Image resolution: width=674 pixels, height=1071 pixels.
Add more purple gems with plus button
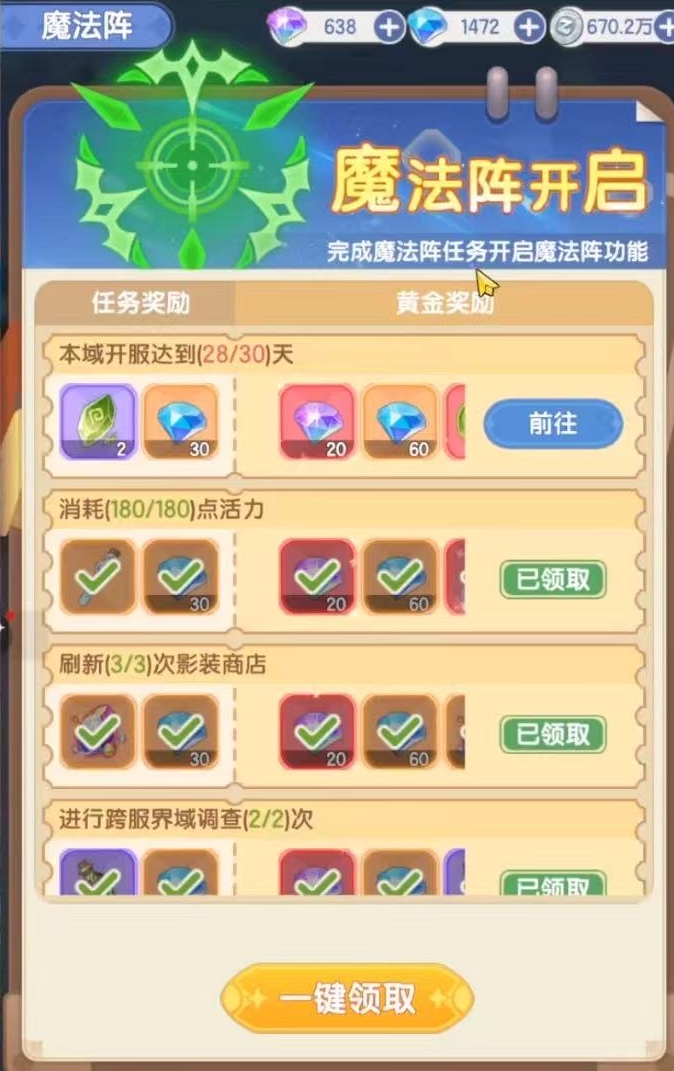pos(389,27)
